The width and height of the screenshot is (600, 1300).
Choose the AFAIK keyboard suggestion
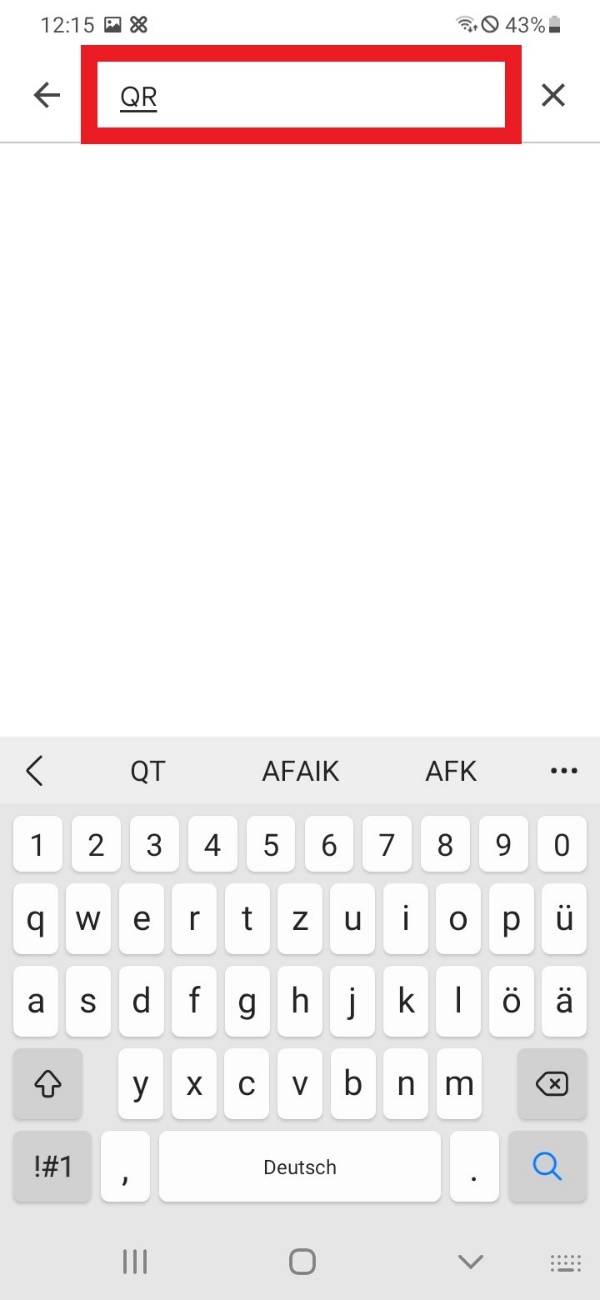[x=300, y=771]
